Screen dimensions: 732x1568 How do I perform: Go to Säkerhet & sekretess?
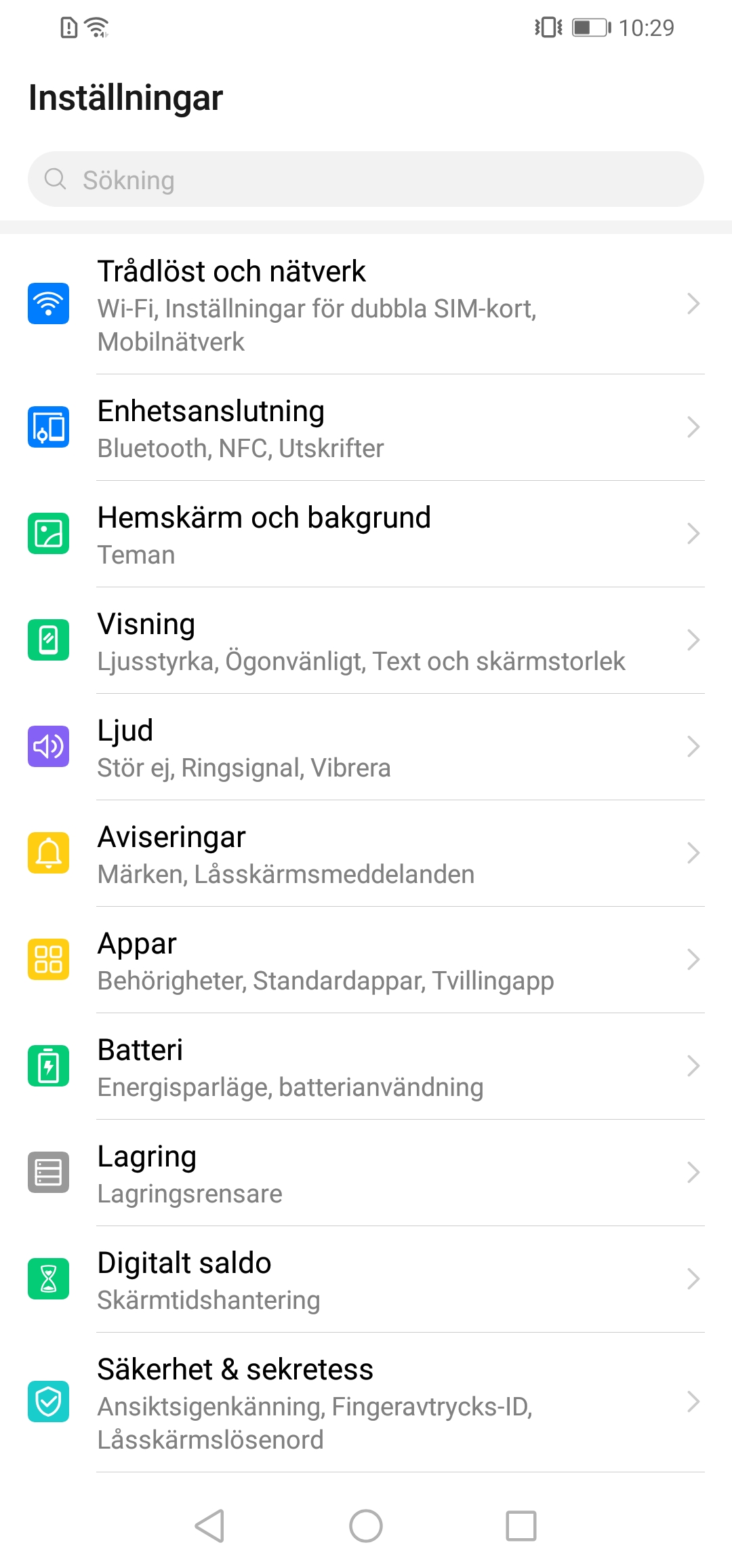[x=366, y=1403]
